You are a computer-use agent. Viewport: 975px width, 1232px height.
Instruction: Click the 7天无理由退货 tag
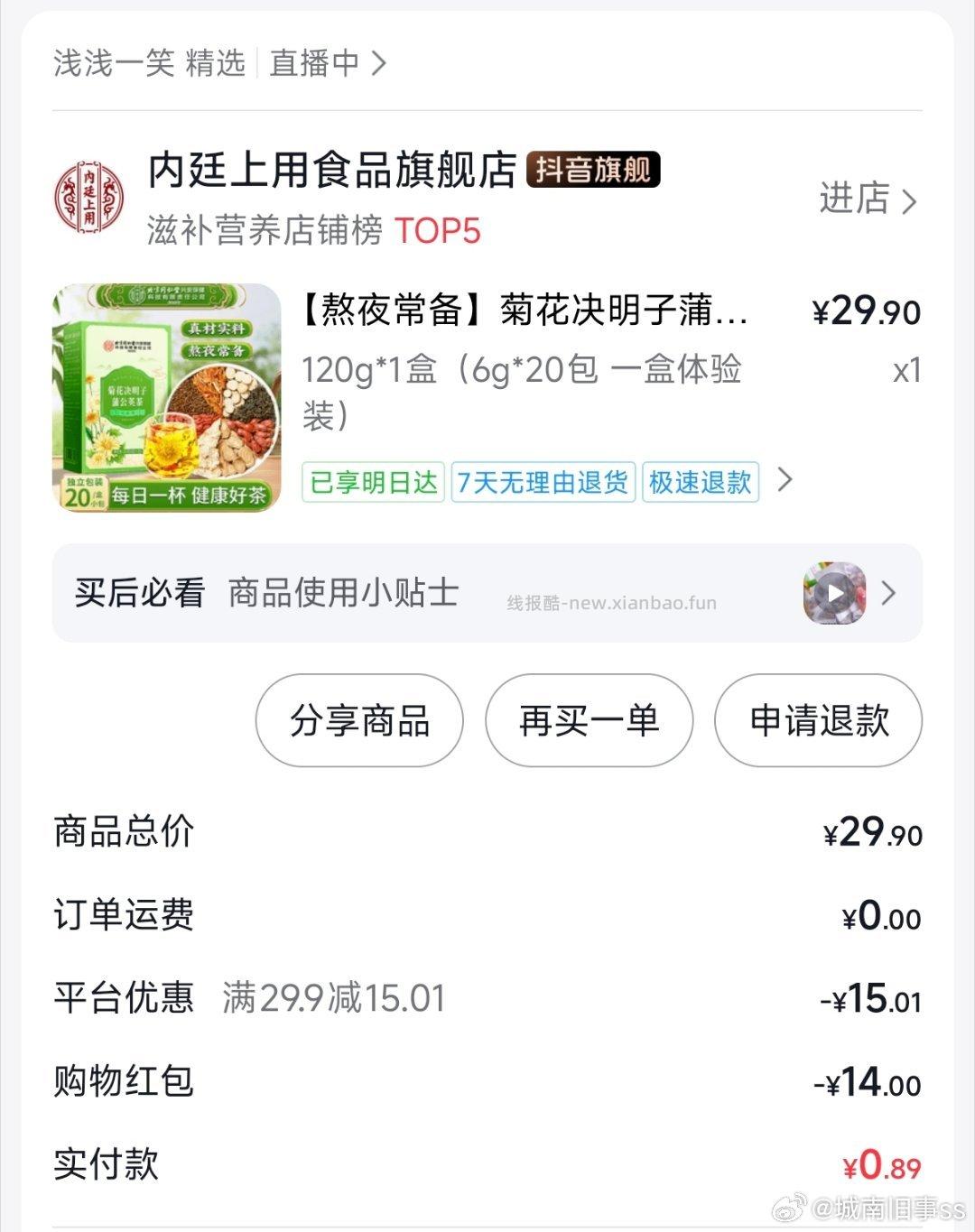pos(542,482)
